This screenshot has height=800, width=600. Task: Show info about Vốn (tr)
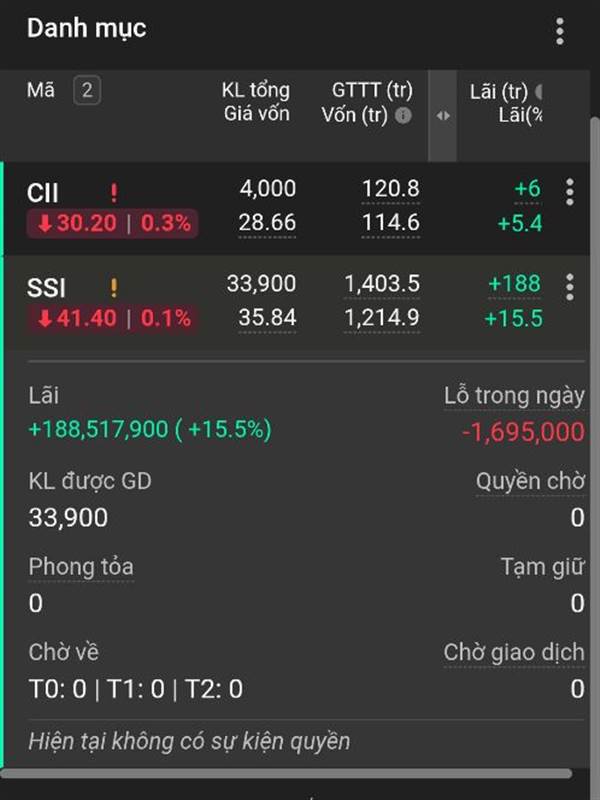click(x=403, y=115)
